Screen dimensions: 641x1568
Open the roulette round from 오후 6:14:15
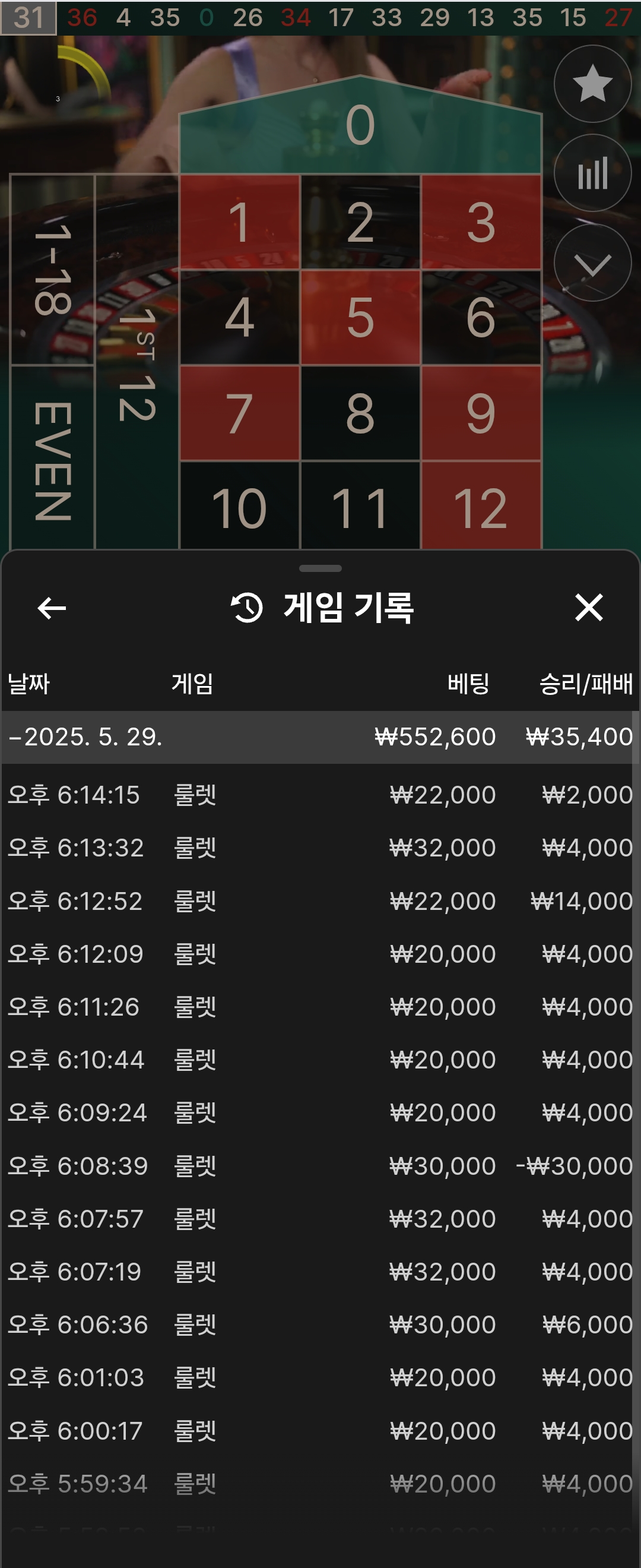pos(320,795)
